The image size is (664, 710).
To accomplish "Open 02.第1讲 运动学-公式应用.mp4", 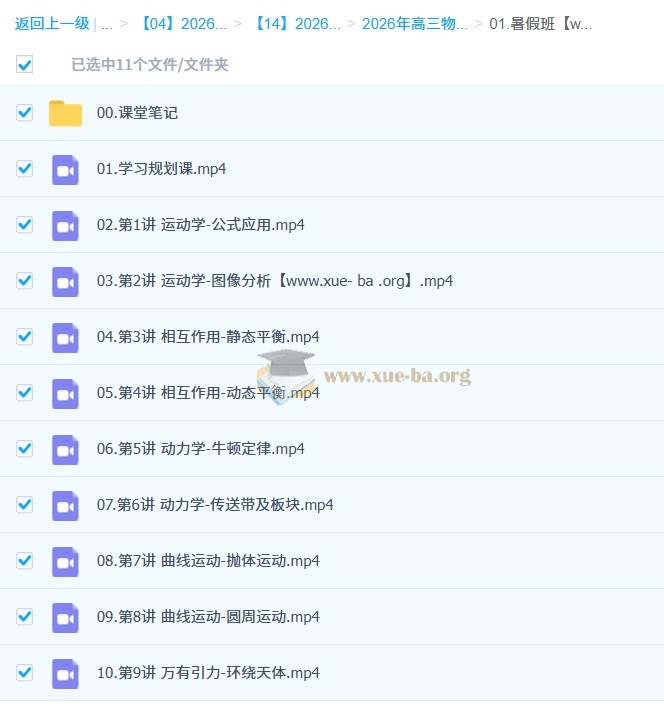I will click(200, 225).
